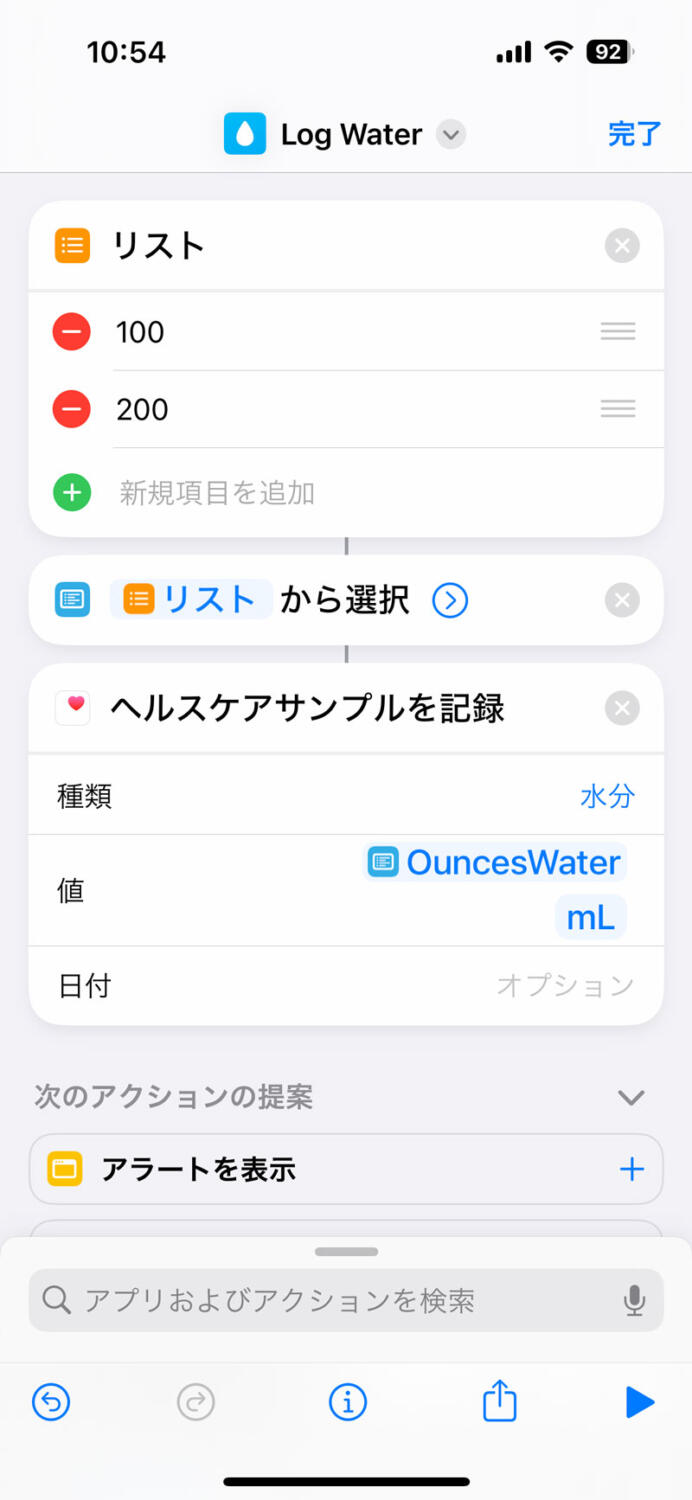Open the Log Water title dropdown
The image size is (692, 1500).
click(452, 134)
